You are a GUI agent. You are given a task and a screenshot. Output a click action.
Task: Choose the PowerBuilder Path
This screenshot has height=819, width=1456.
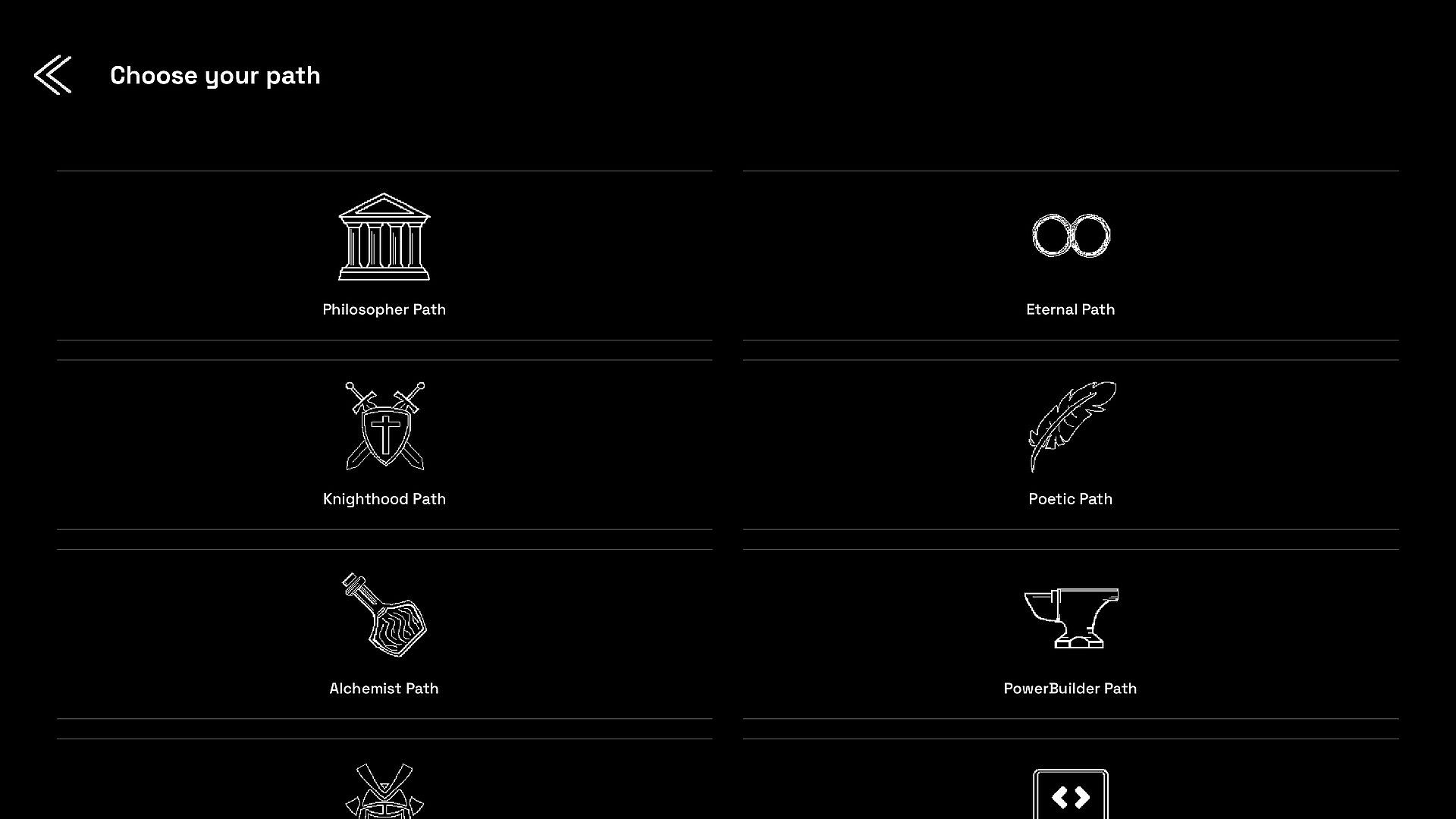click(x=1070, y=634)
